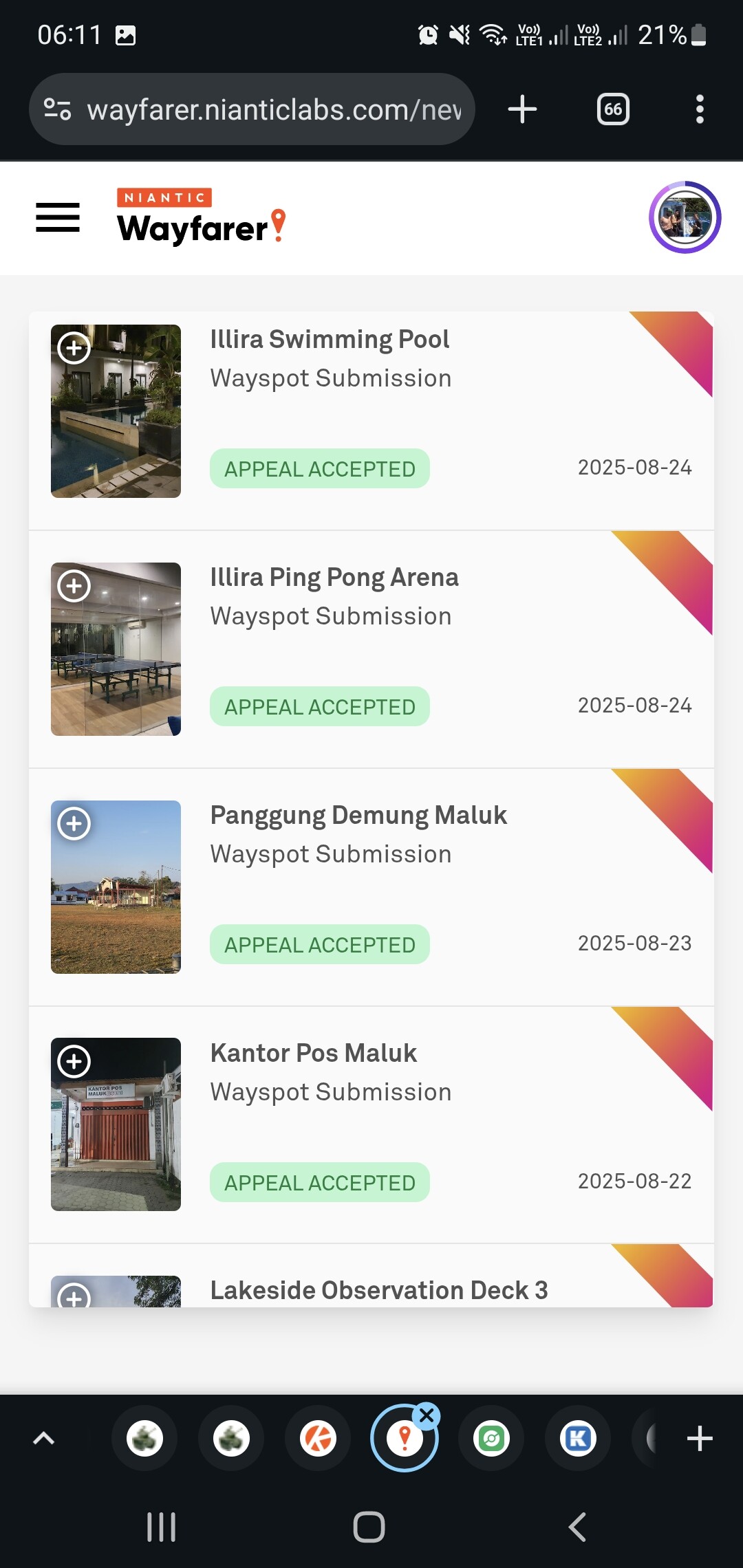Open the Wayfarer hamburger menu

(58, 217)
